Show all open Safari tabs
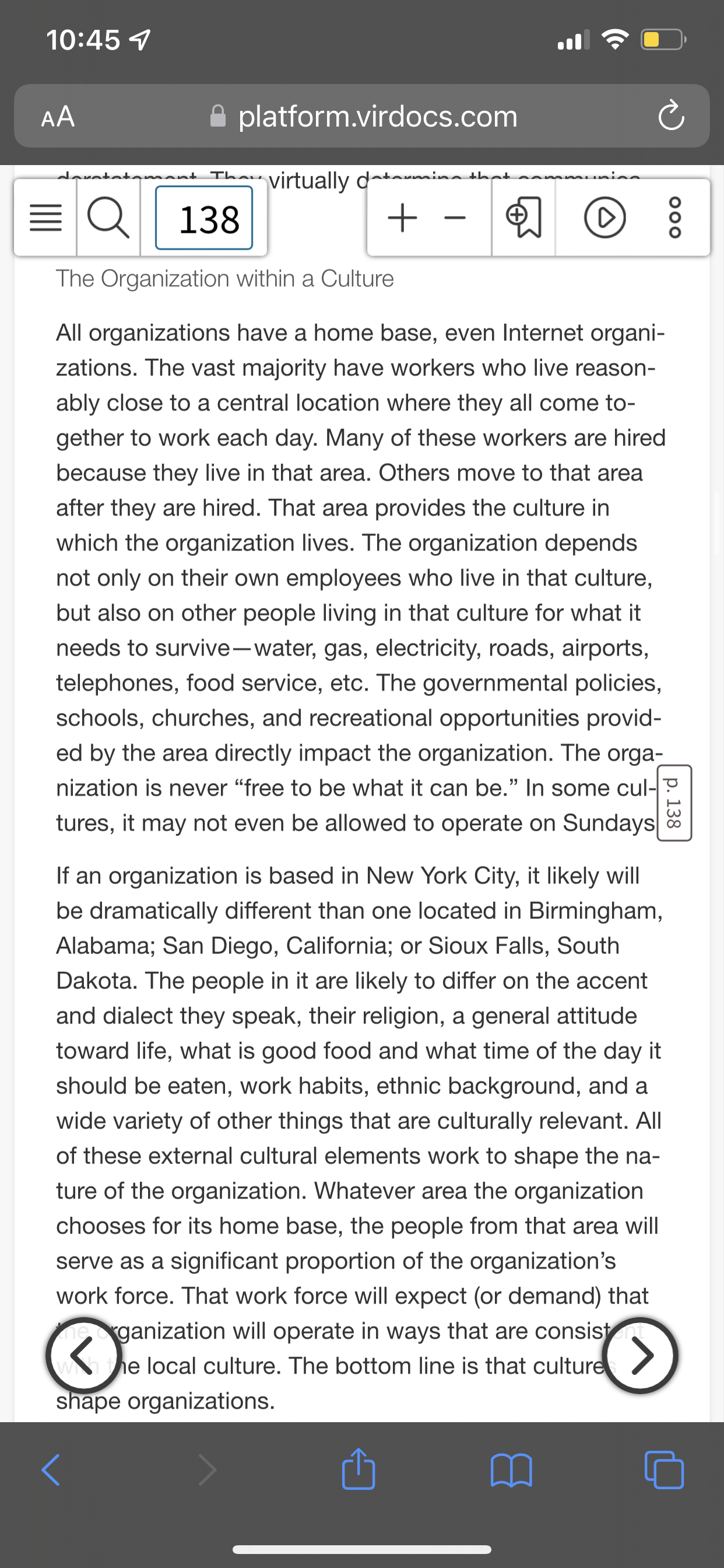This screenshot has width=724, height=1568. (x=664, y=1470)
